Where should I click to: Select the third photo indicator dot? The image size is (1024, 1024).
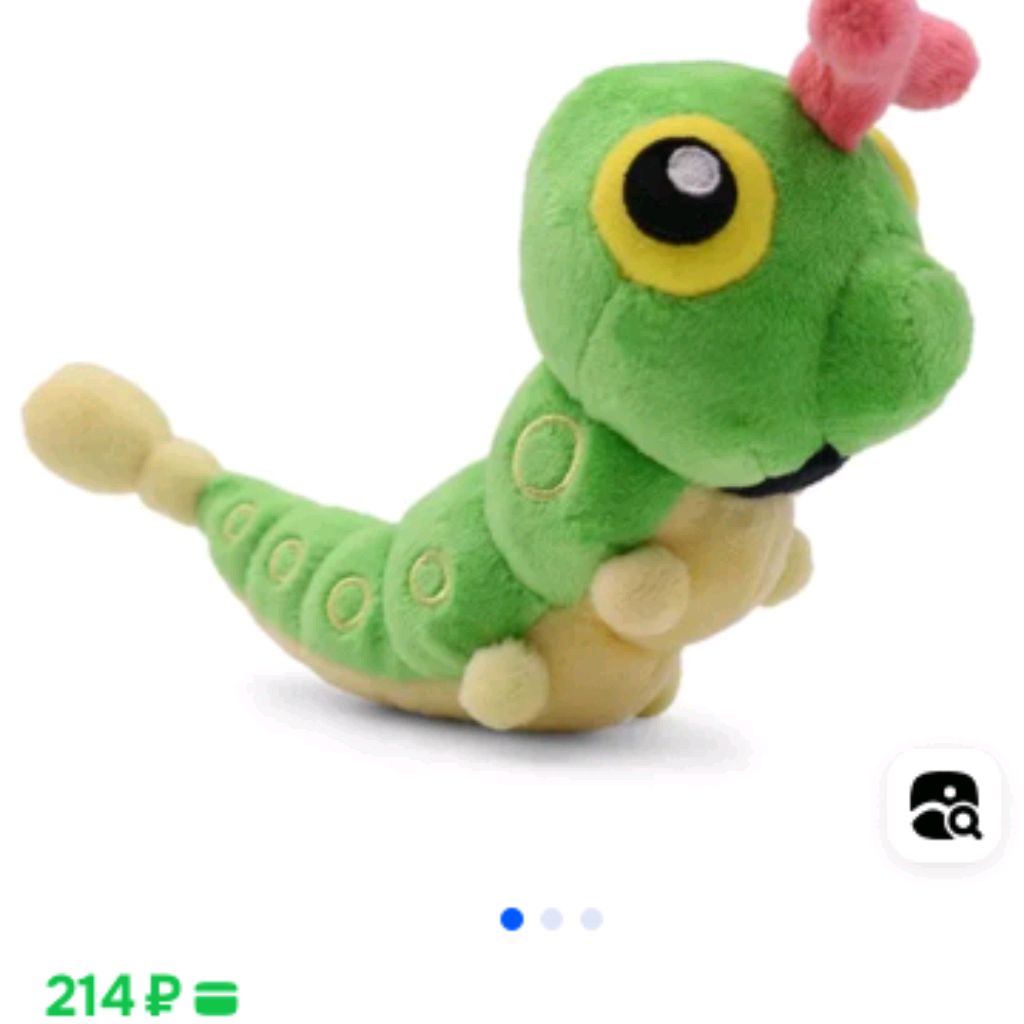592,919
